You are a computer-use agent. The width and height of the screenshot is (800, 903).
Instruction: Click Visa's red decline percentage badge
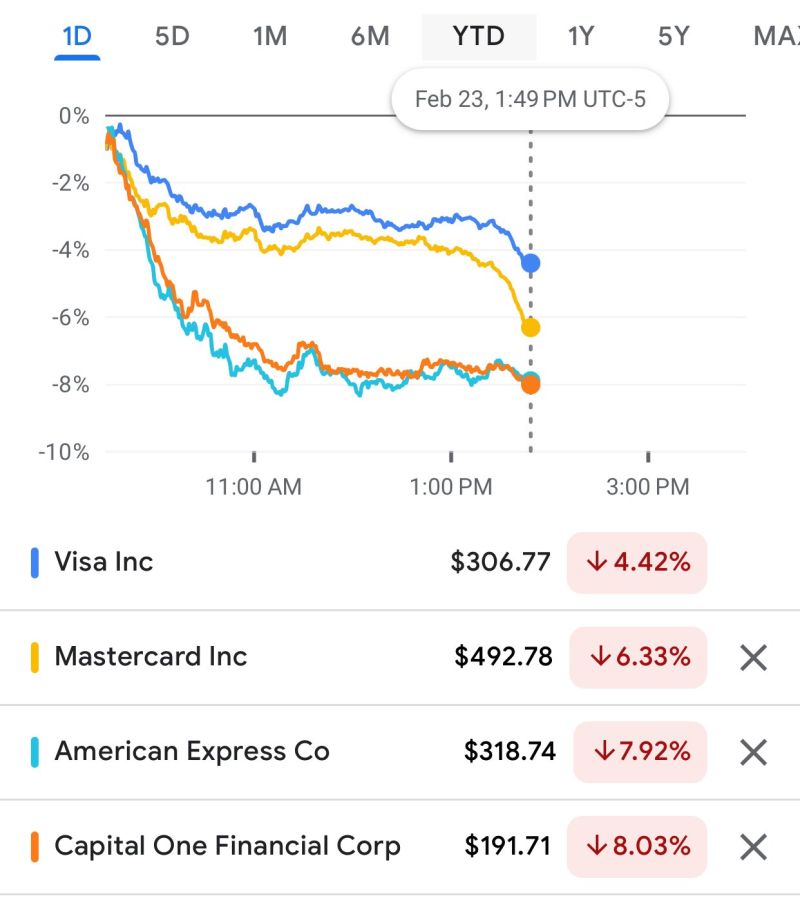tap(637, 562)
